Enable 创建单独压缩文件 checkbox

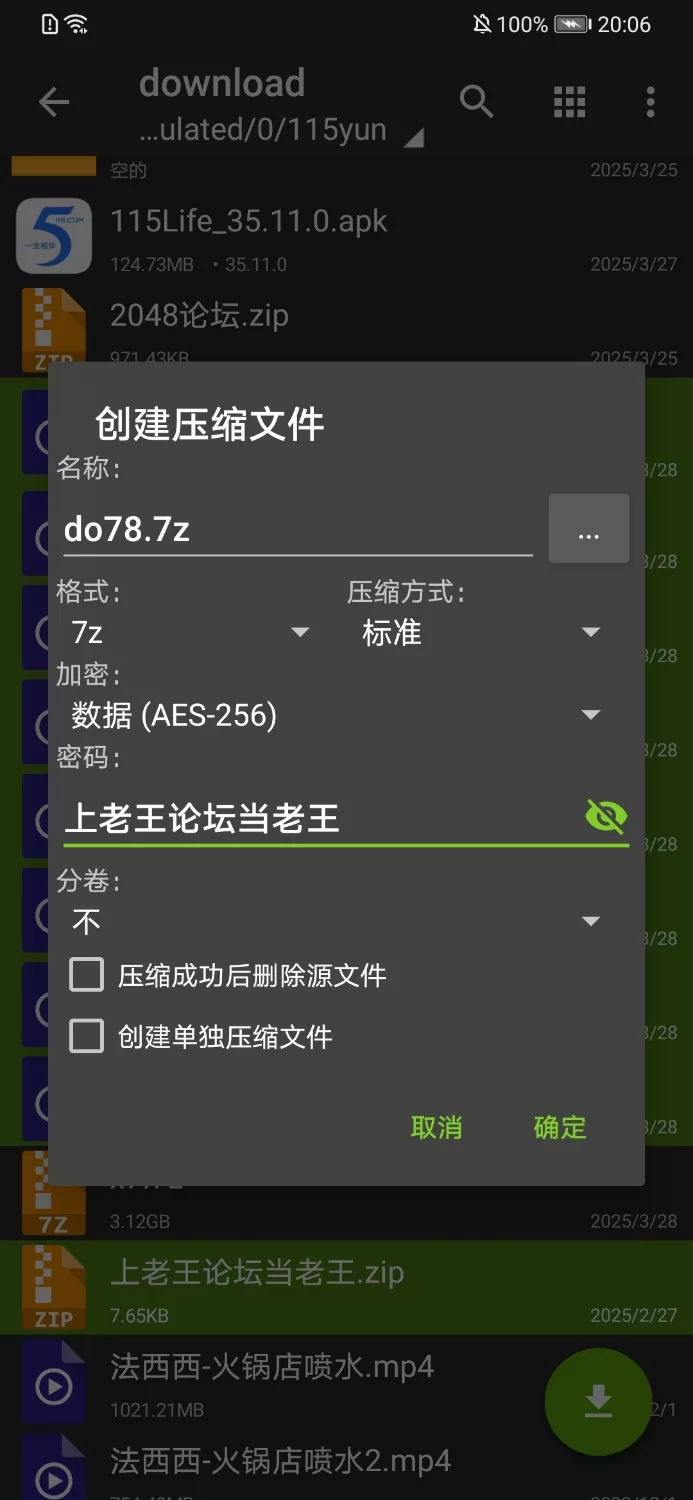click(x=87, y=1037)
